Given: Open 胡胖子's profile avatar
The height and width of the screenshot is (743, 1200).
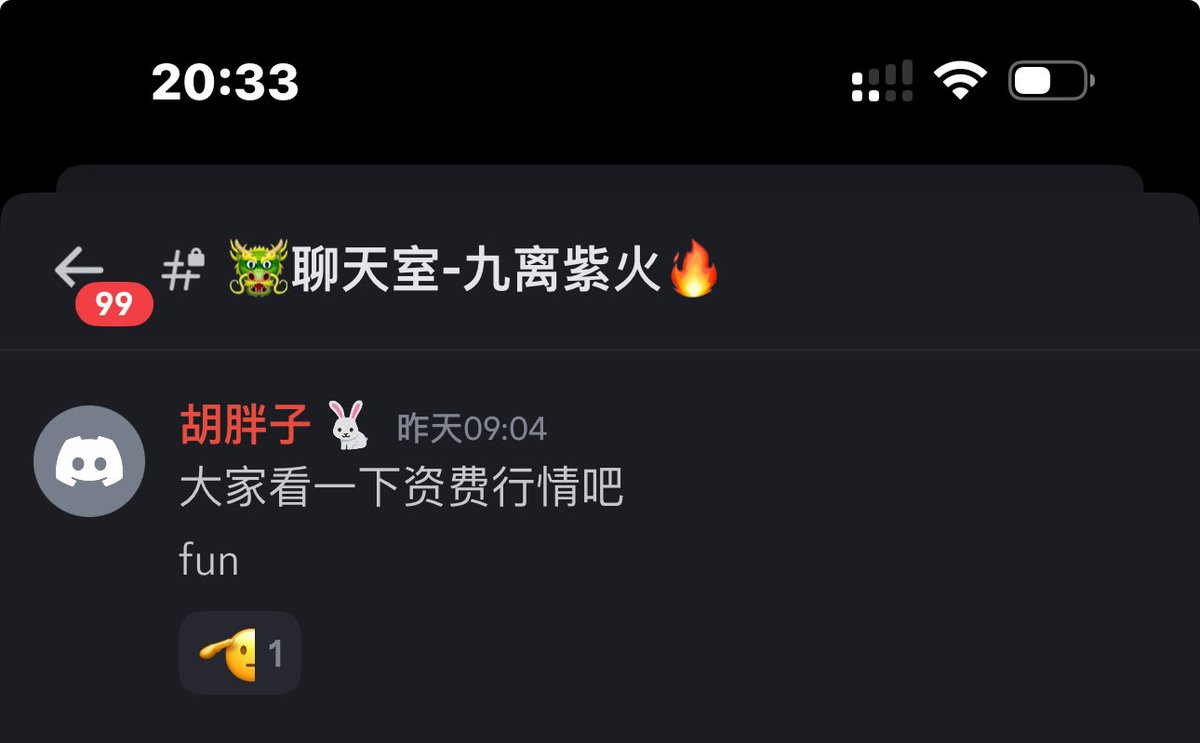Looking at the screenshot, I should click(x=89, y=461).
